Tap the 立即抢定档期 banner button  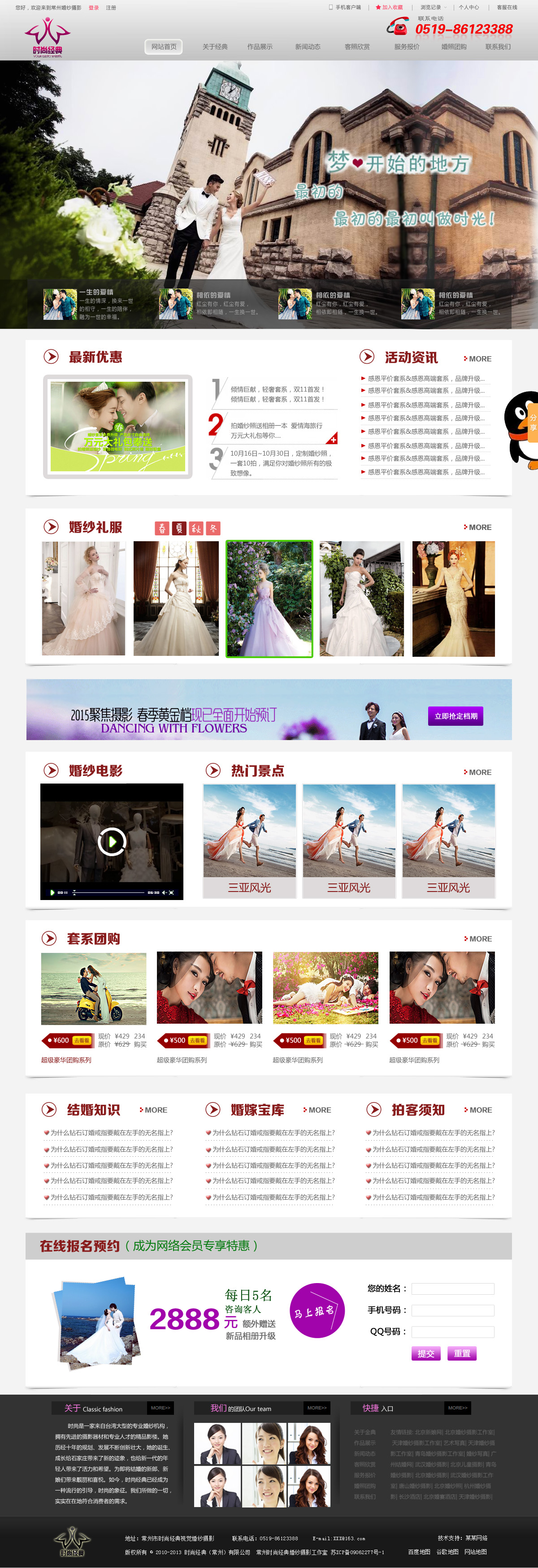(455, 716)
